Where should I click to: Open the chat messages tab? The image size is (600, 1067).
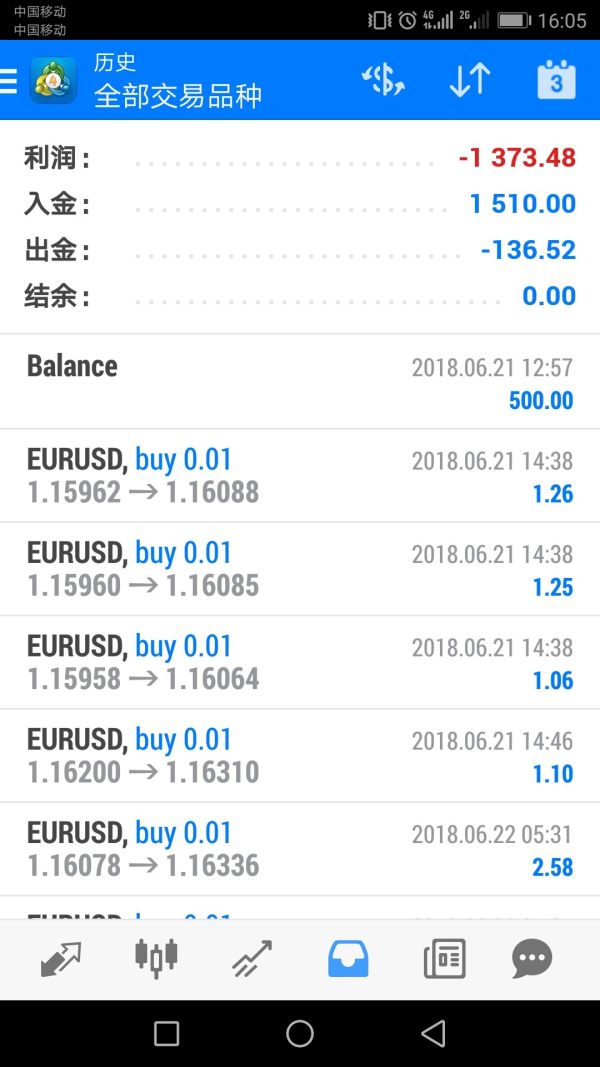tap(532, 958)
